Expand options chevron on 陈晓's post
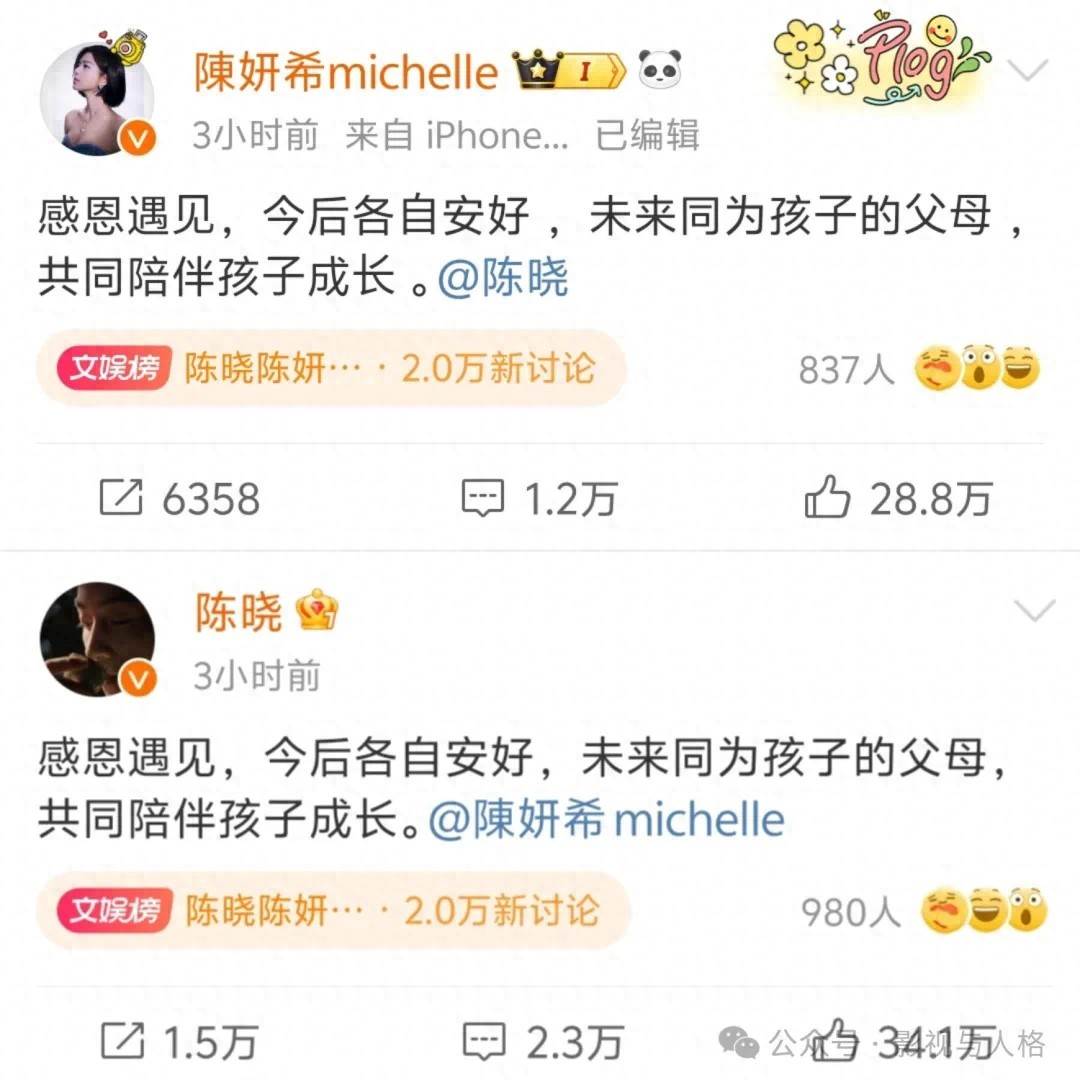 [1033, 609]
